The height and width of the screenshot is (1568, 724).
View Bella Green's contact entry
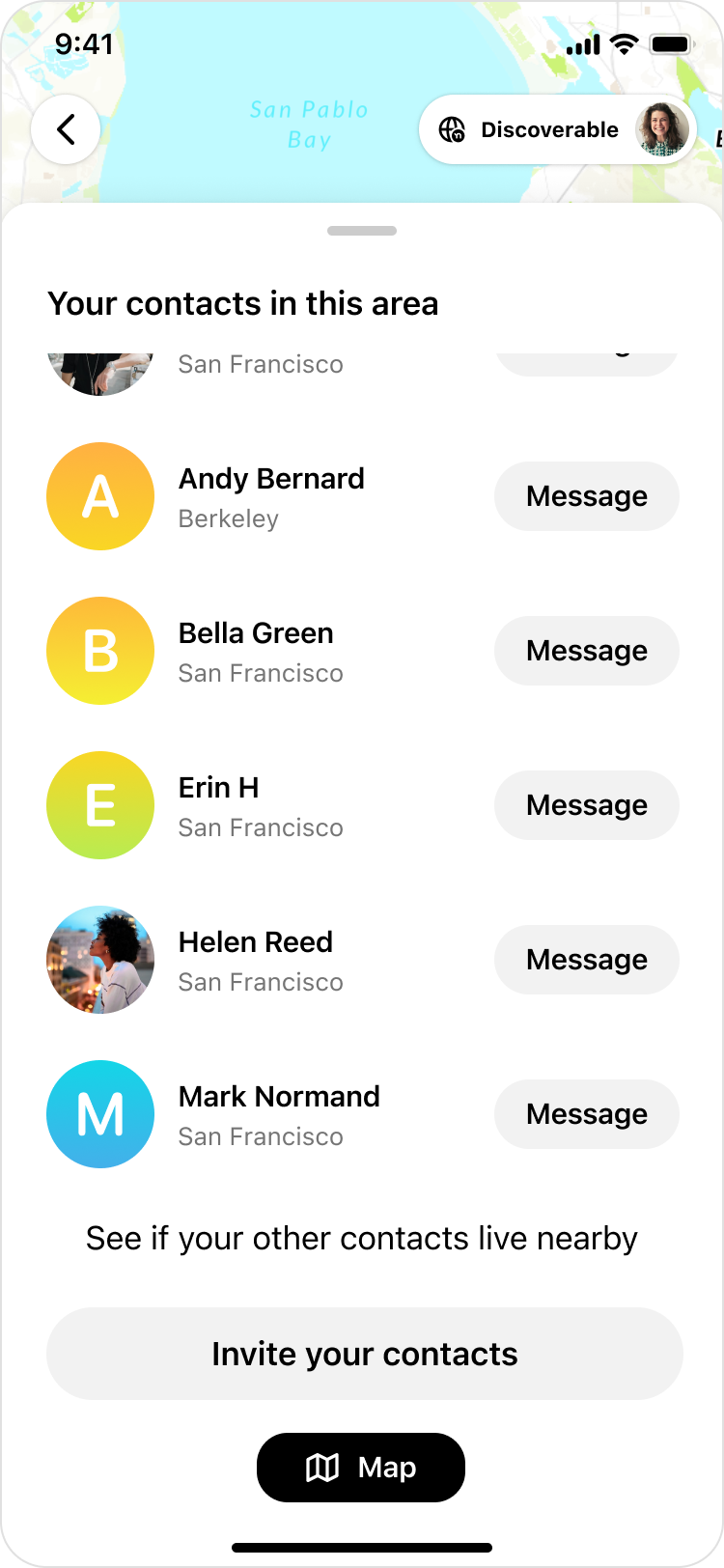[x=259, y=652]
